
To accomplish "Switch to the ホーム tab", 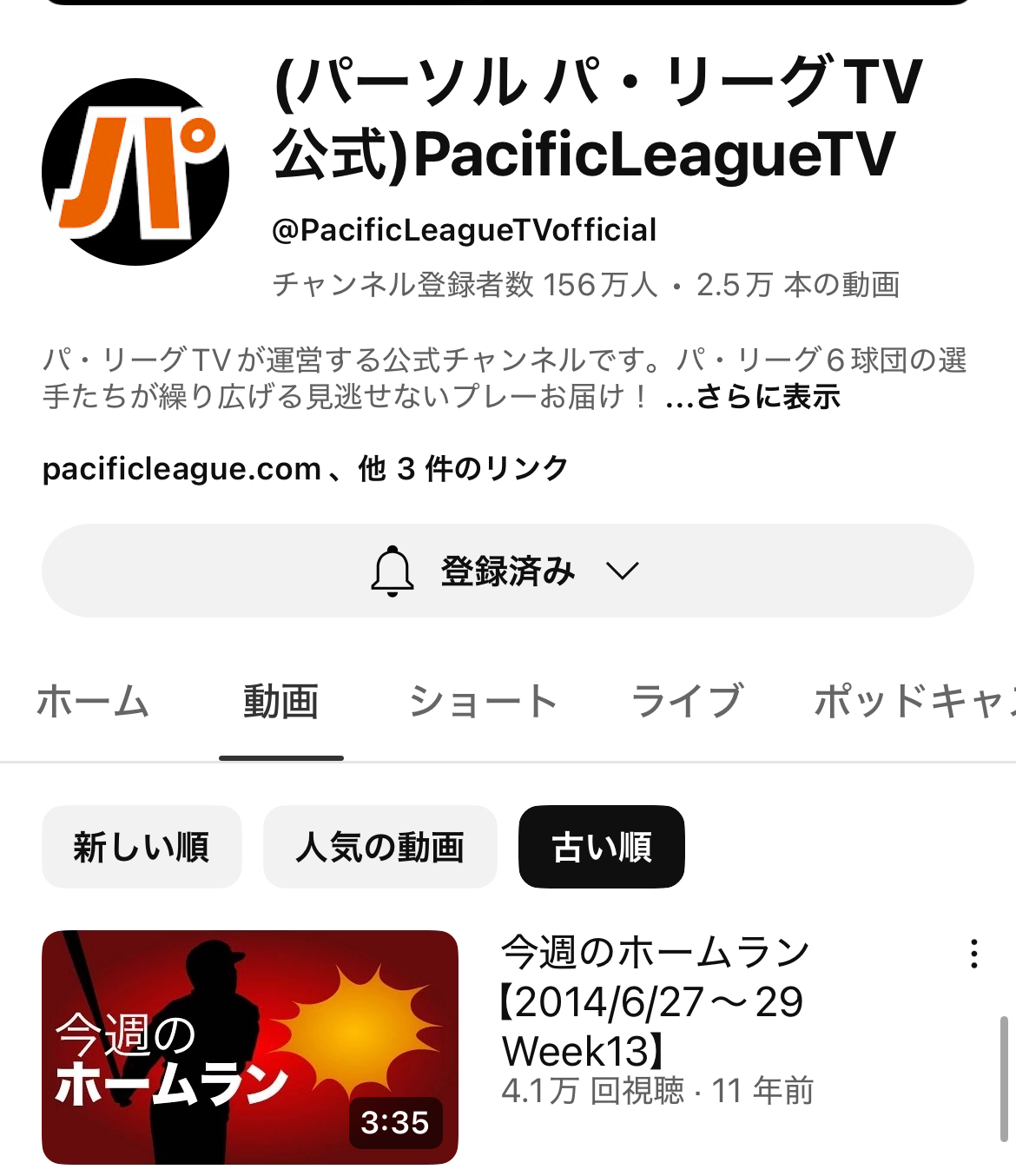I will point(93,702).
